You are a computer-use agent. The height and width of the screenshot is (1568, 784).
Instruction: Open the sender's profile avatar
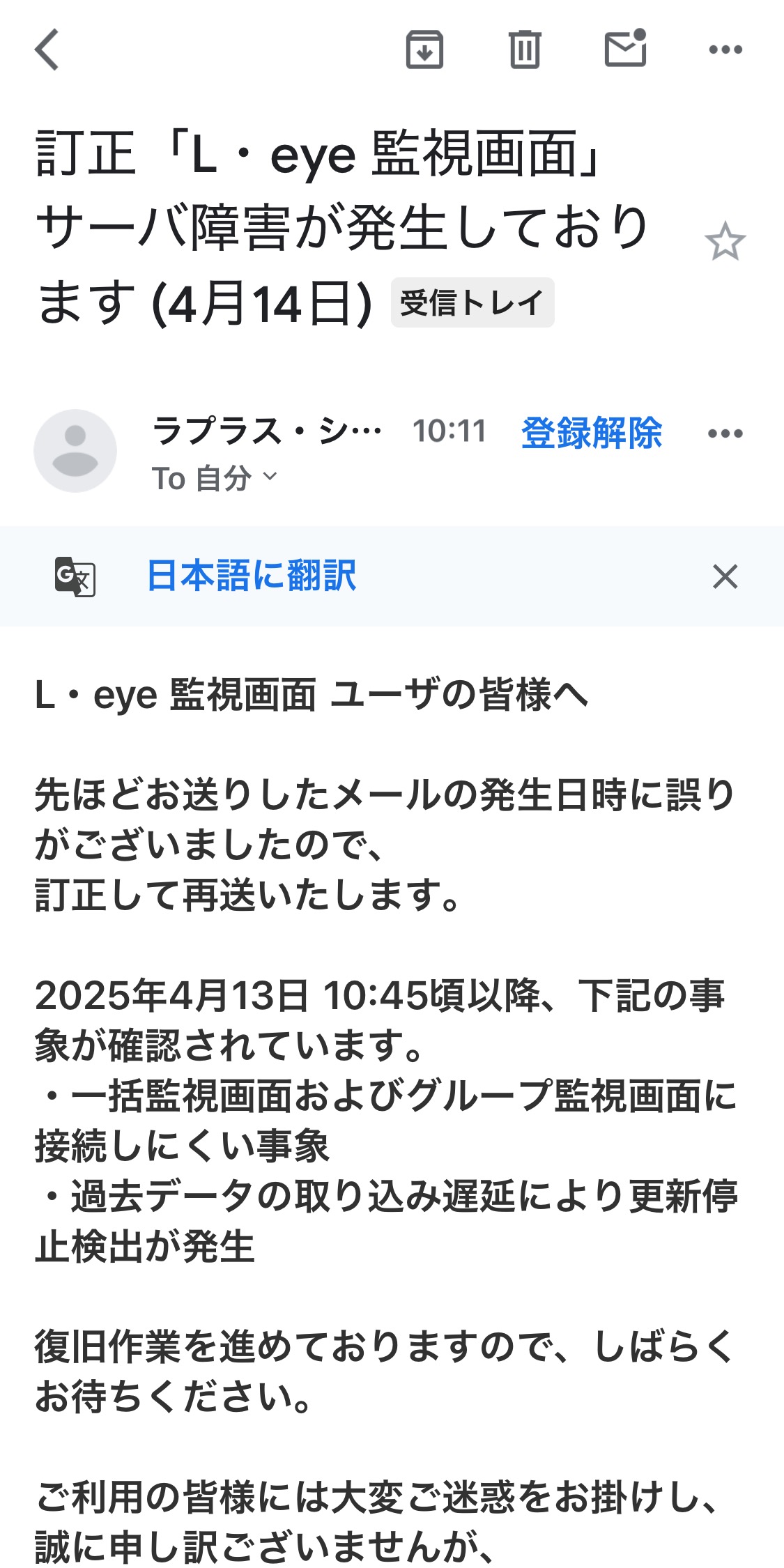[x=75, y=451]
